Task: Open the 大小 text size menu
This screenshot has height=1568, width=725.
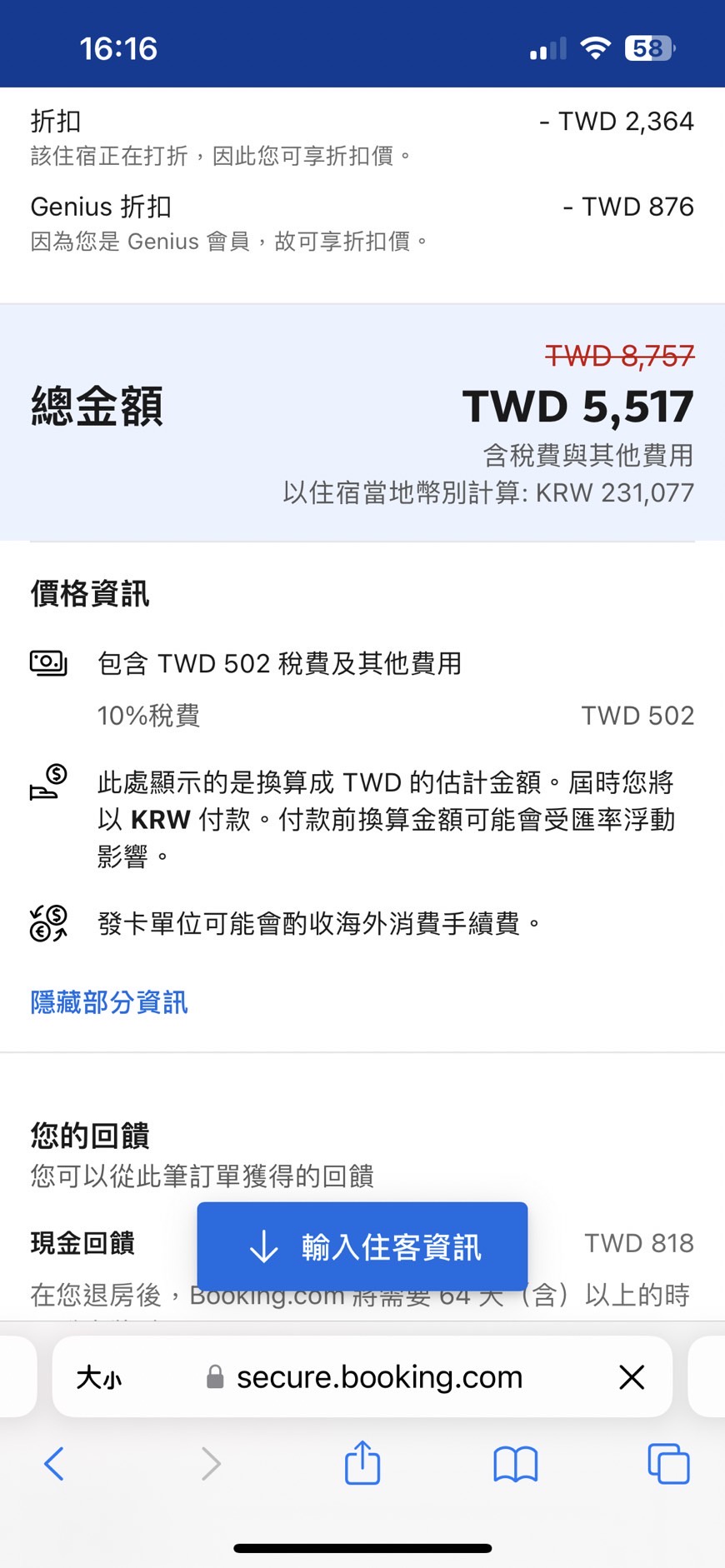Action: 99,1377
